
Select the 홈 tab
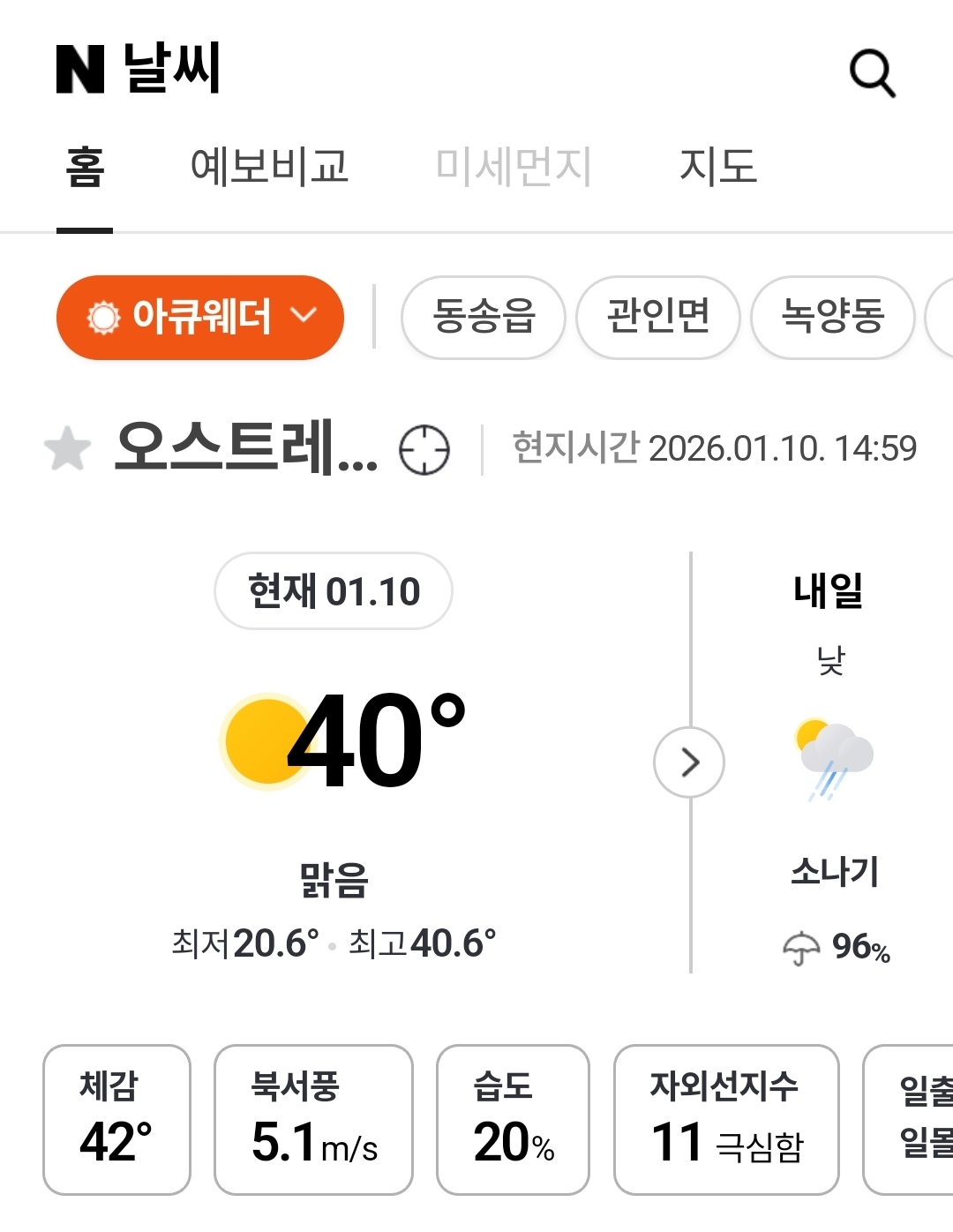pyautogui.click(x=85, y=167)
